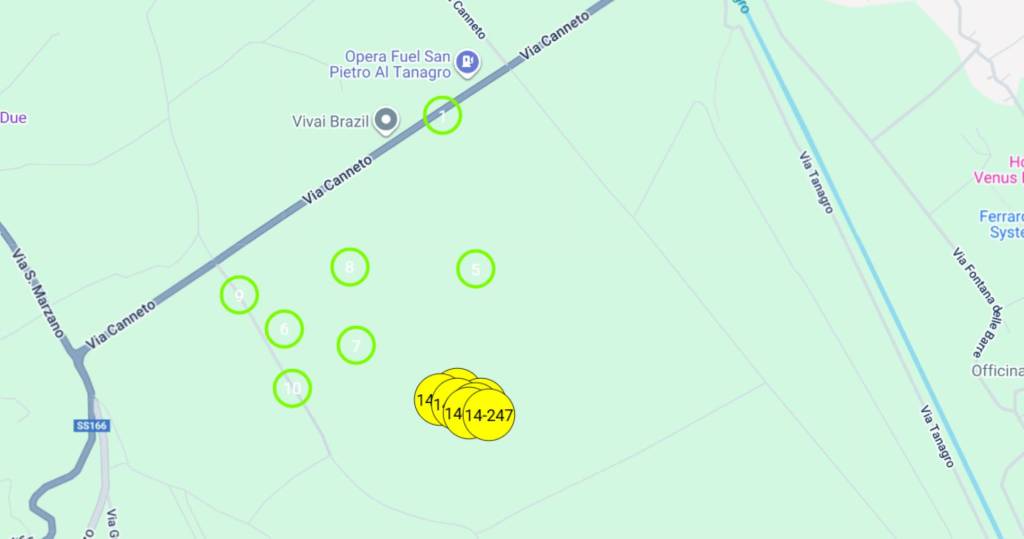Tap green marker number 10
This screenshot has height=539, width=1024.
pyautogui.click(x=293, y=388)
